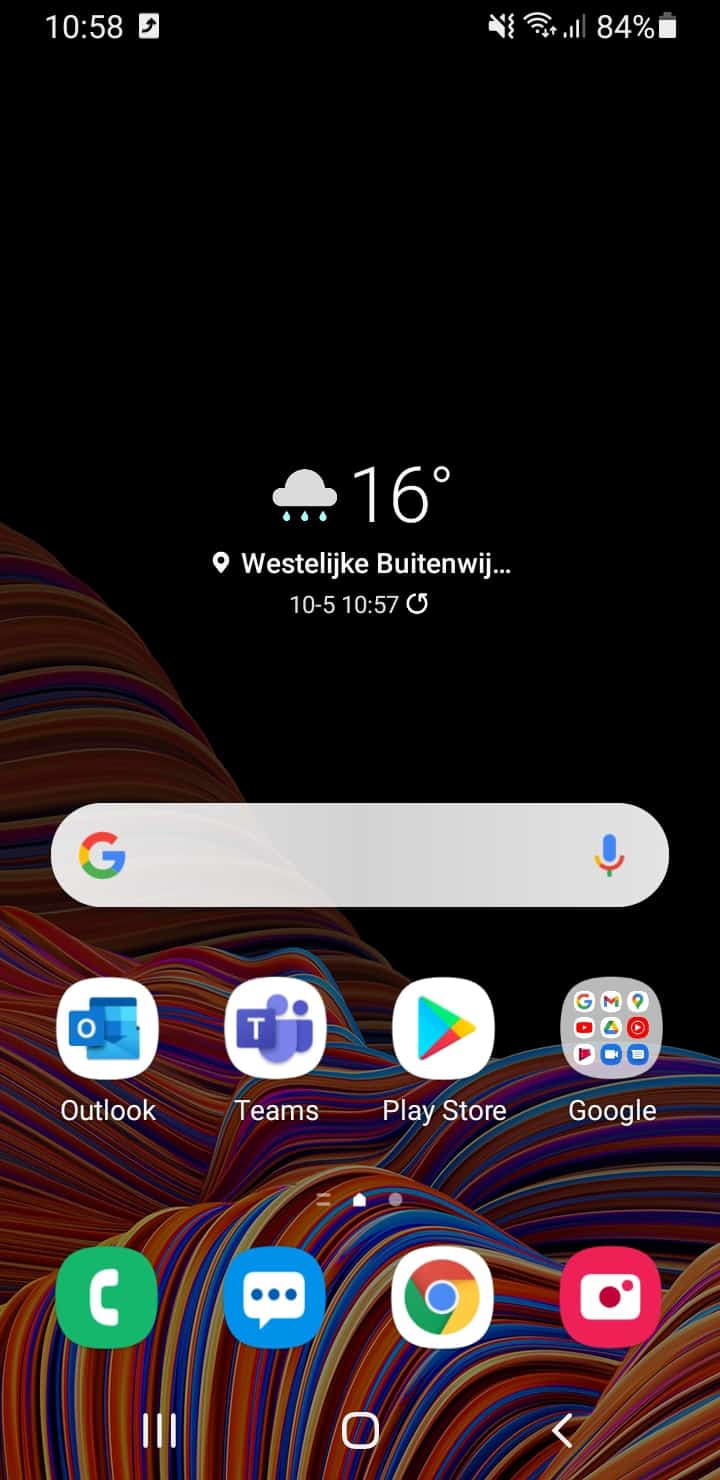Screen dimensions: 720x1480
Task: Refresh the weather widget
Action: (418, 603)
